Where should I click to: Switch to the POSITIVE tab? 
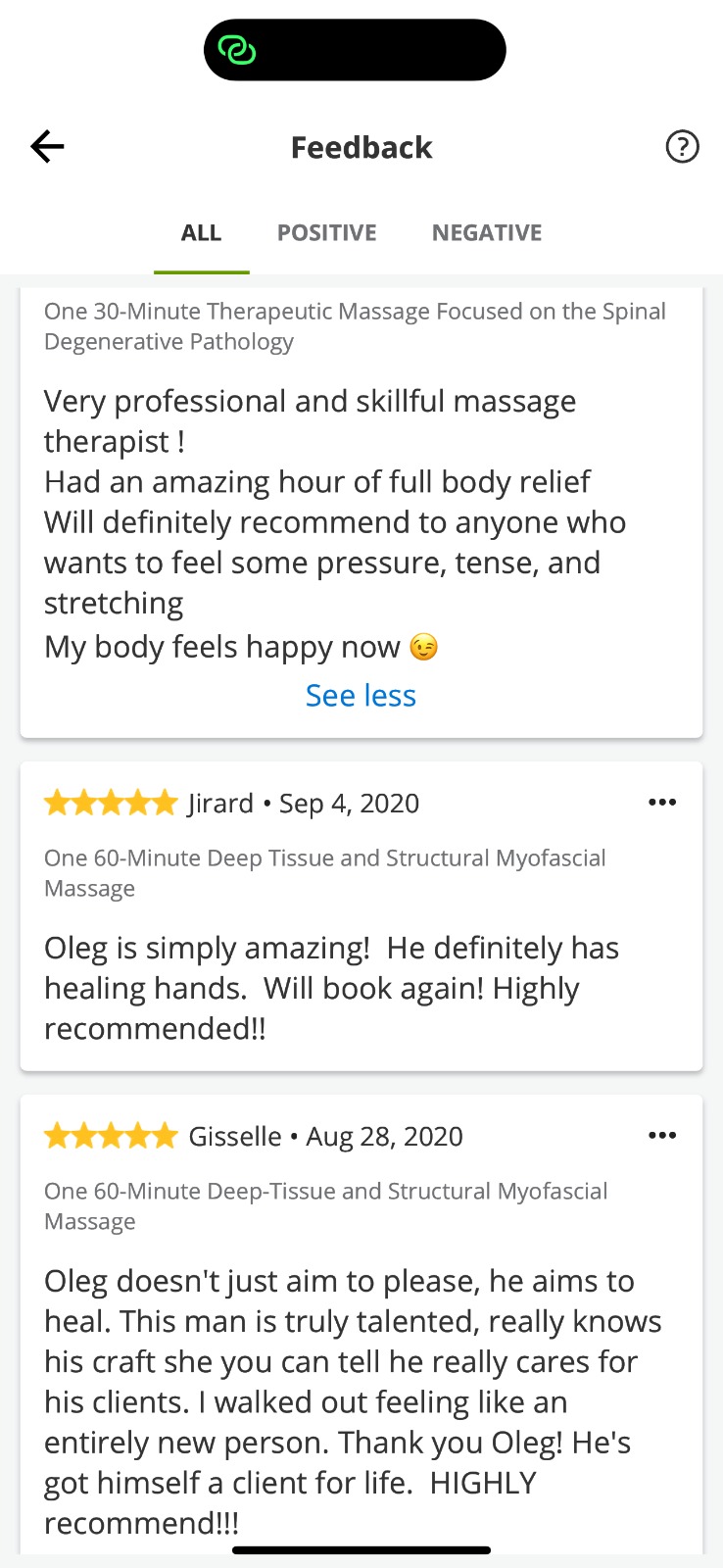327,233
